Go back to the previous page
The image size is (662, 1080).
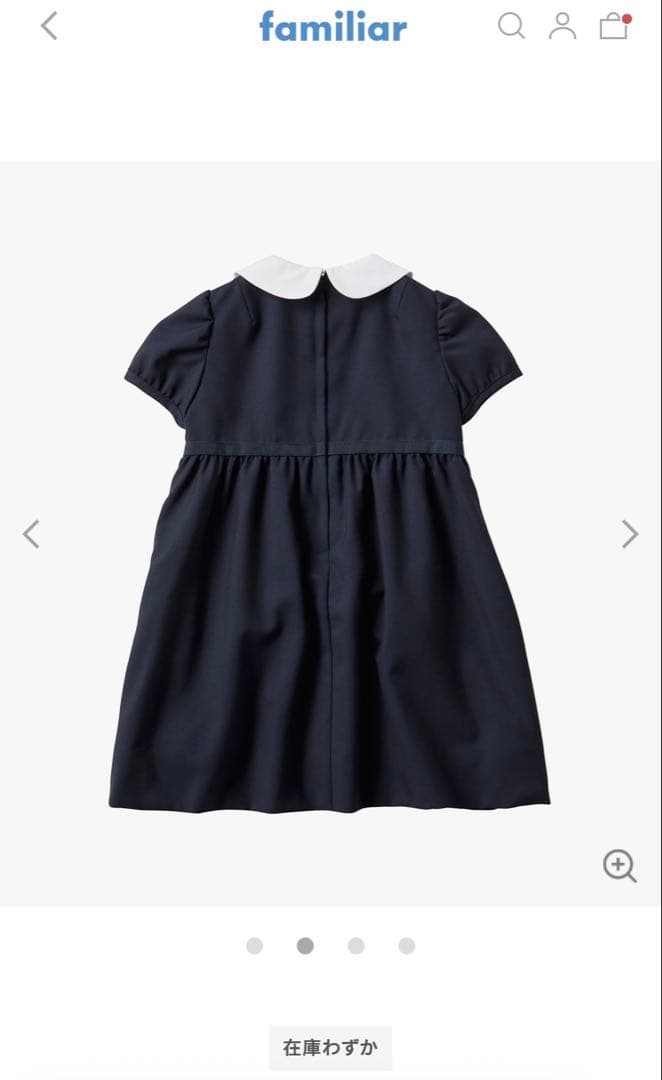(49, 26)
